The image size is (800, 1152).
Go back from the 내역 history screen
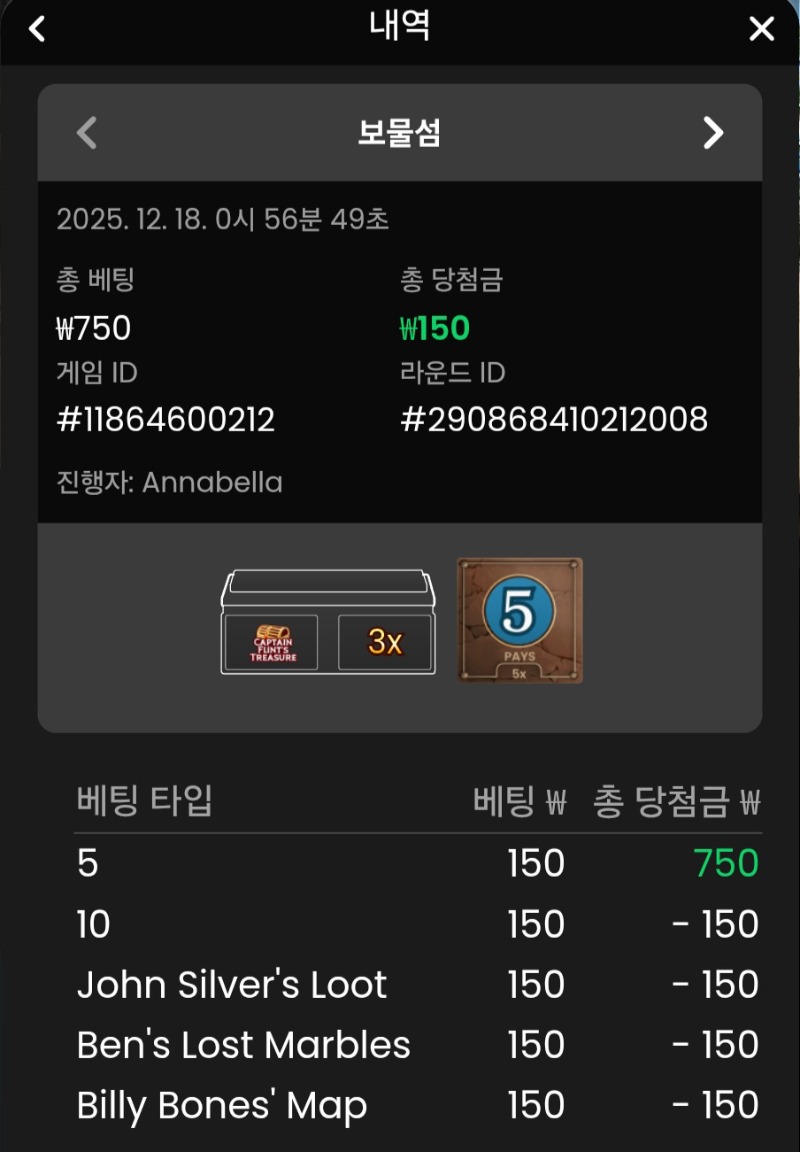pyautogui.click(x=37, y=29)
